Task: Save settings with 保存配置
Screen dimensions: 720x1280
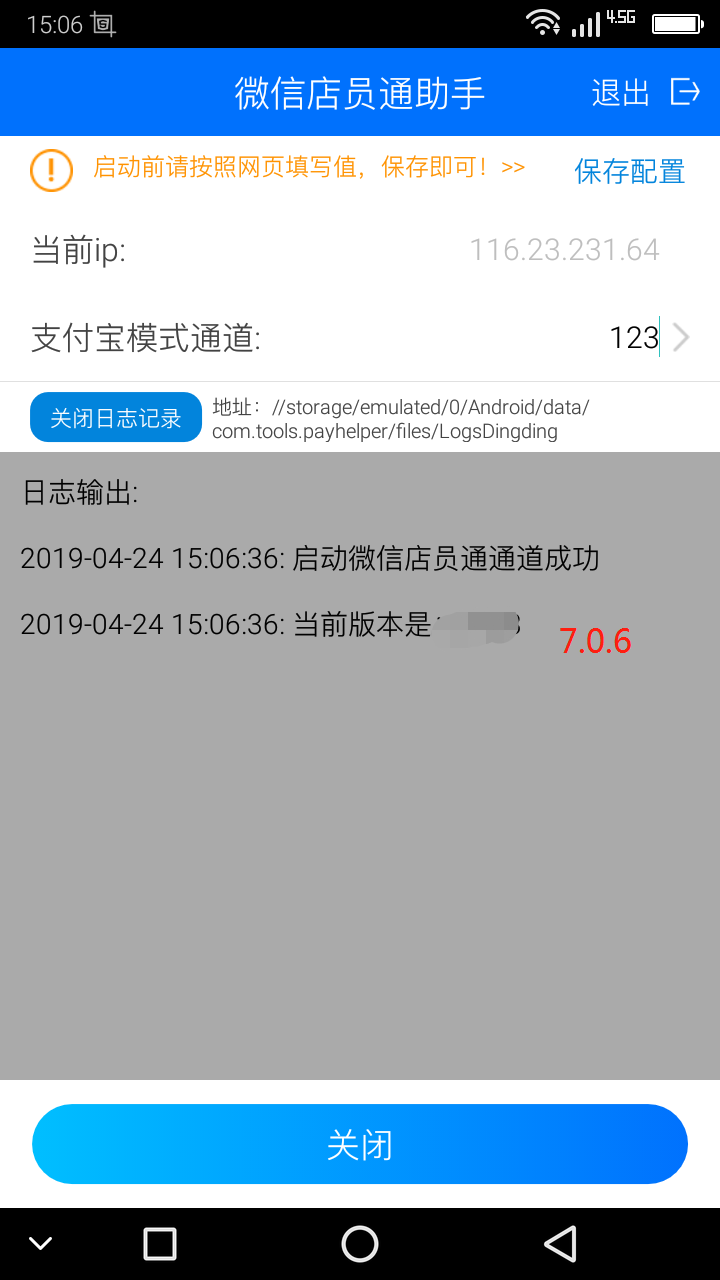Action: tap(629, 171)
